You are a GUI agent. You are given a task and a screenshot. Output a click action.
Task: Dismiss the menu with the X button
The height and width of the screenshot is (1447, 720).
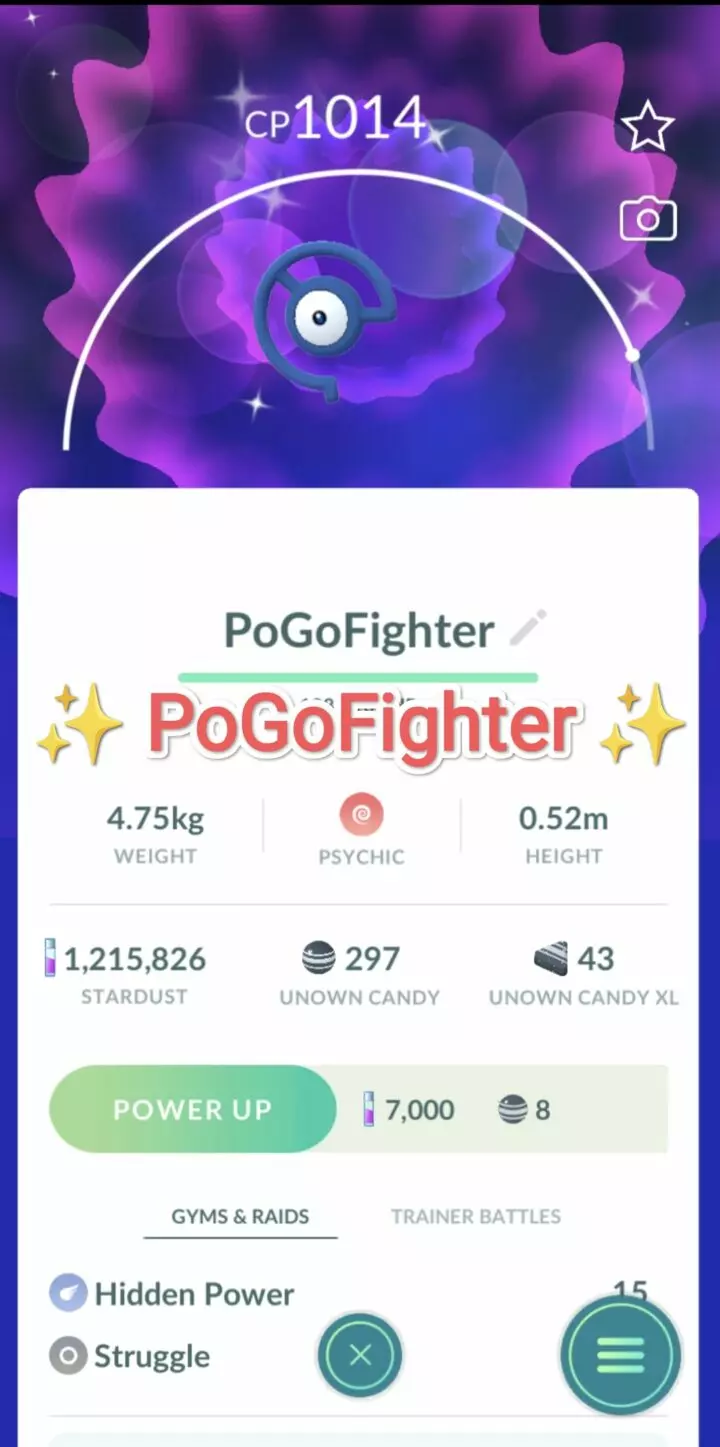(x=360, y=1356)
